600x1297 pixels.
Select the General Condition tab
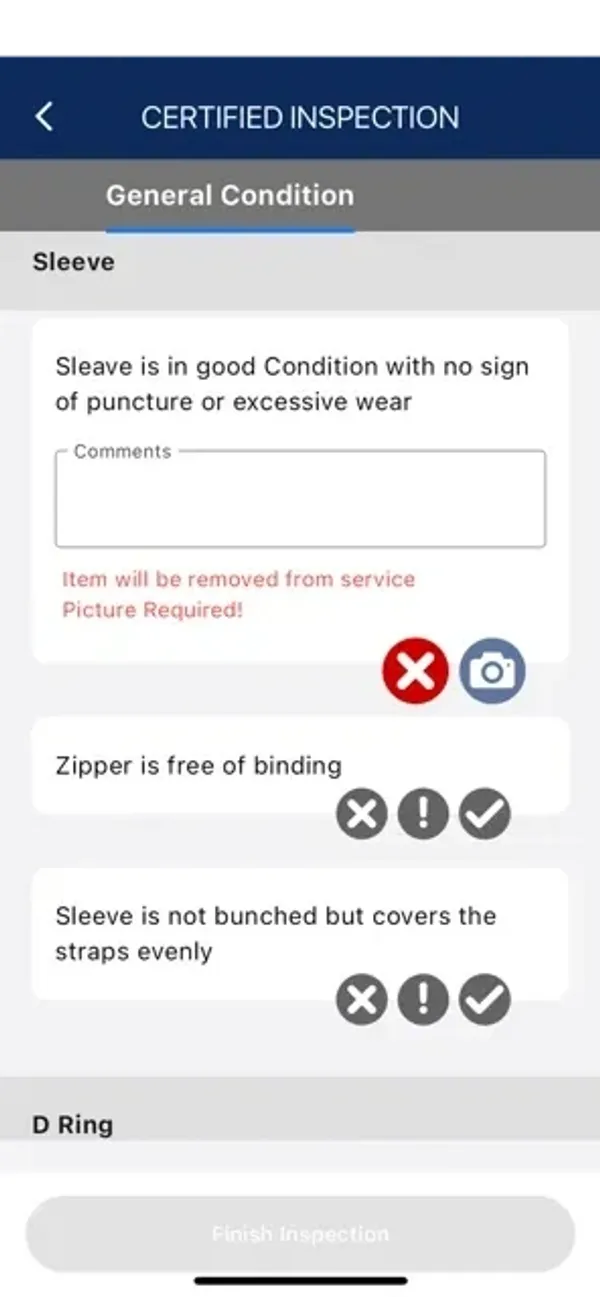click(x=230, y=195)
